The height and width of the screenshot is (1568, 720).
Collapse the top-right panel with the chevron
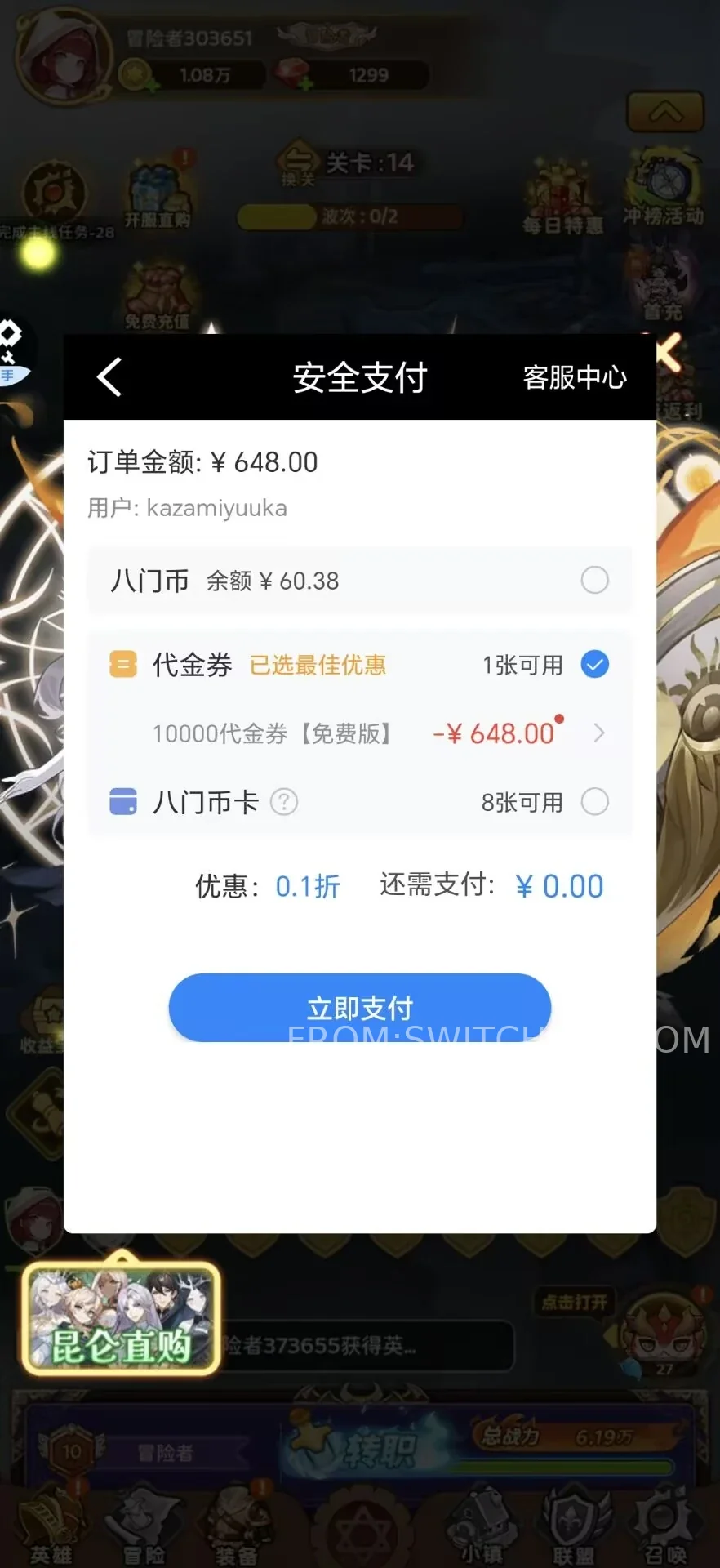(665, 111)
